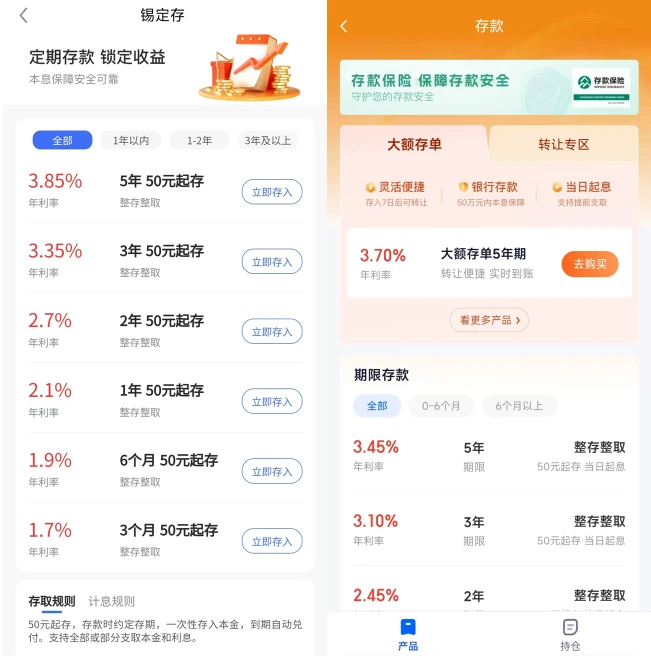
Task: Switch to the 转让专区 tab
Action: pyautogui.click(x=563, y=145)
